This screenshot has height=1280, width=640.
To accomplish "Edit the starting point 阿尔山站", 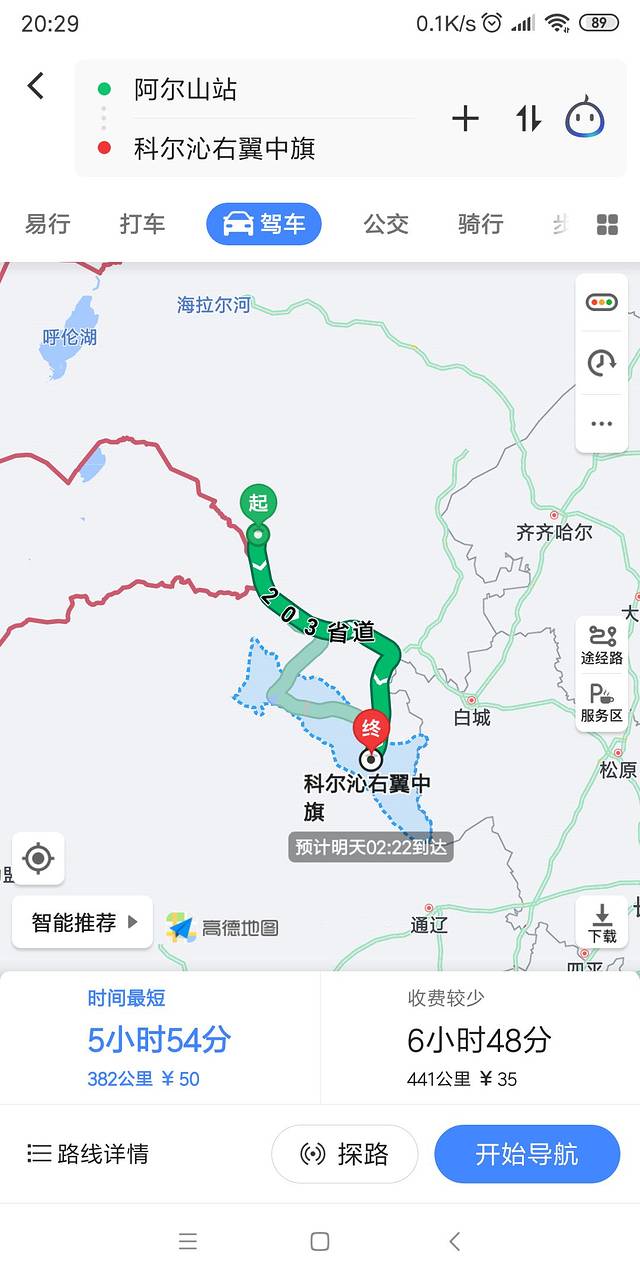I will [186, 90].
